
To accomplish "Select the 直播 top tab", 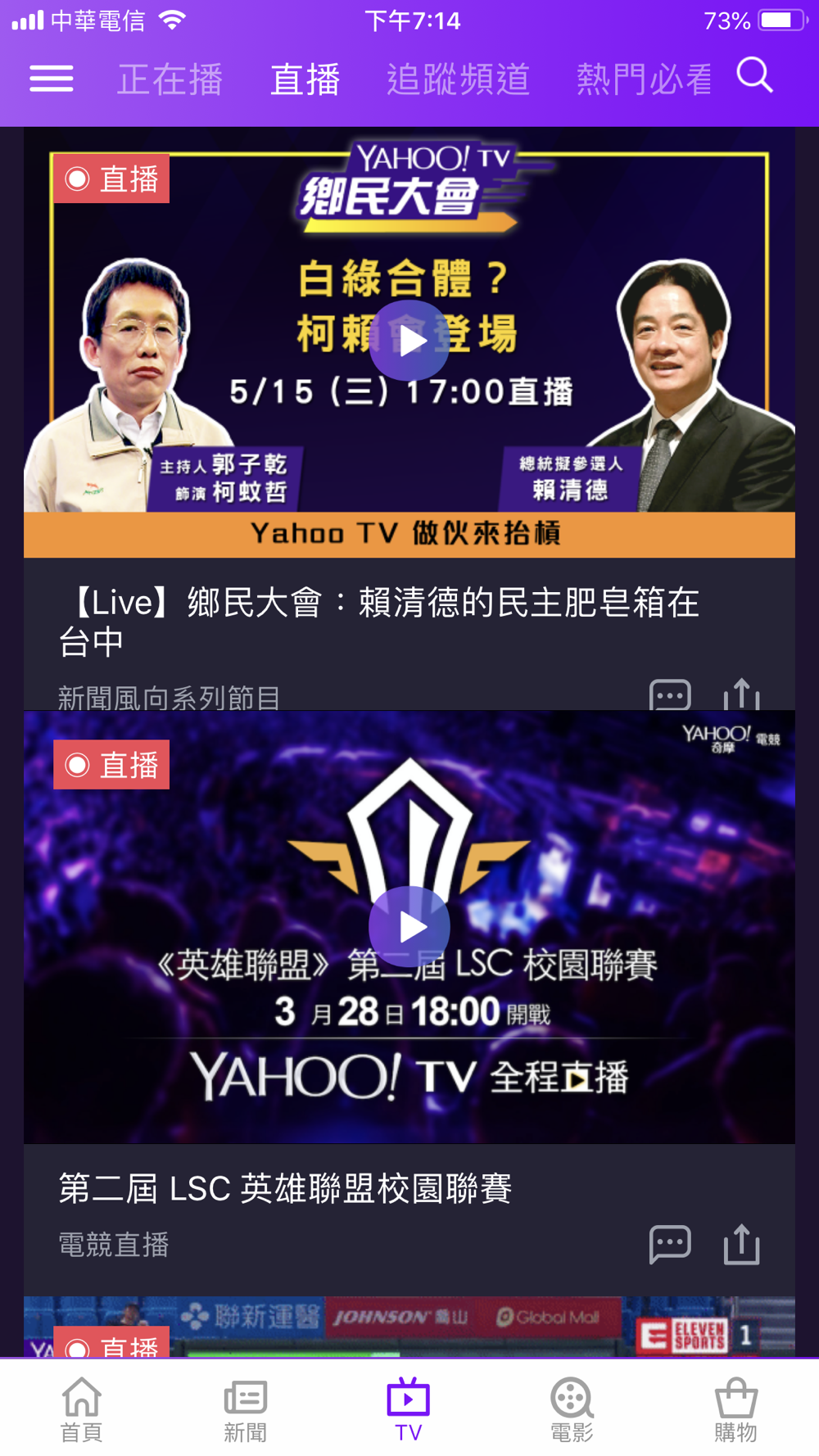I will [x=305, y=79].
